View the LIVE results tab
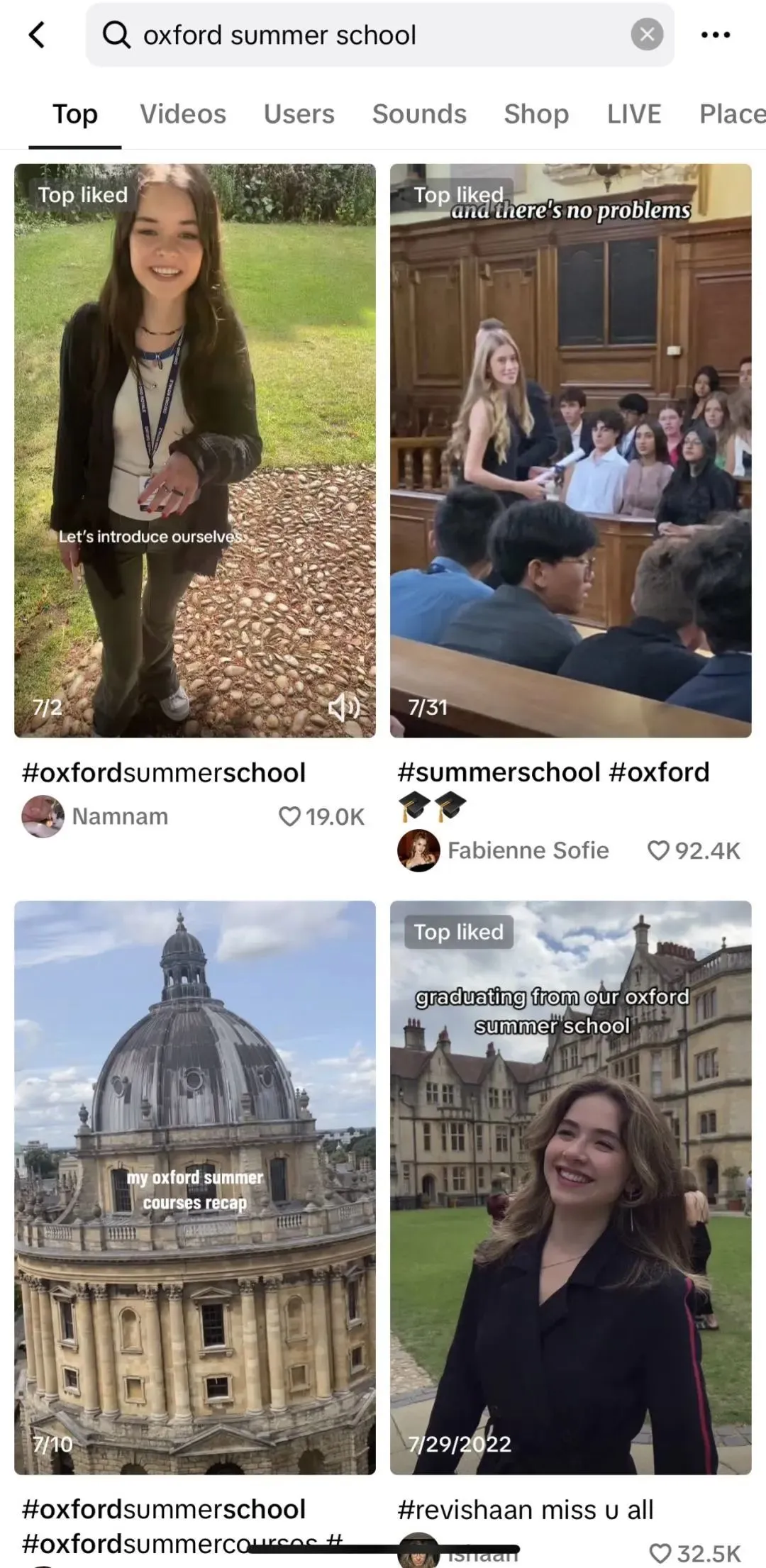 (633, 114)
